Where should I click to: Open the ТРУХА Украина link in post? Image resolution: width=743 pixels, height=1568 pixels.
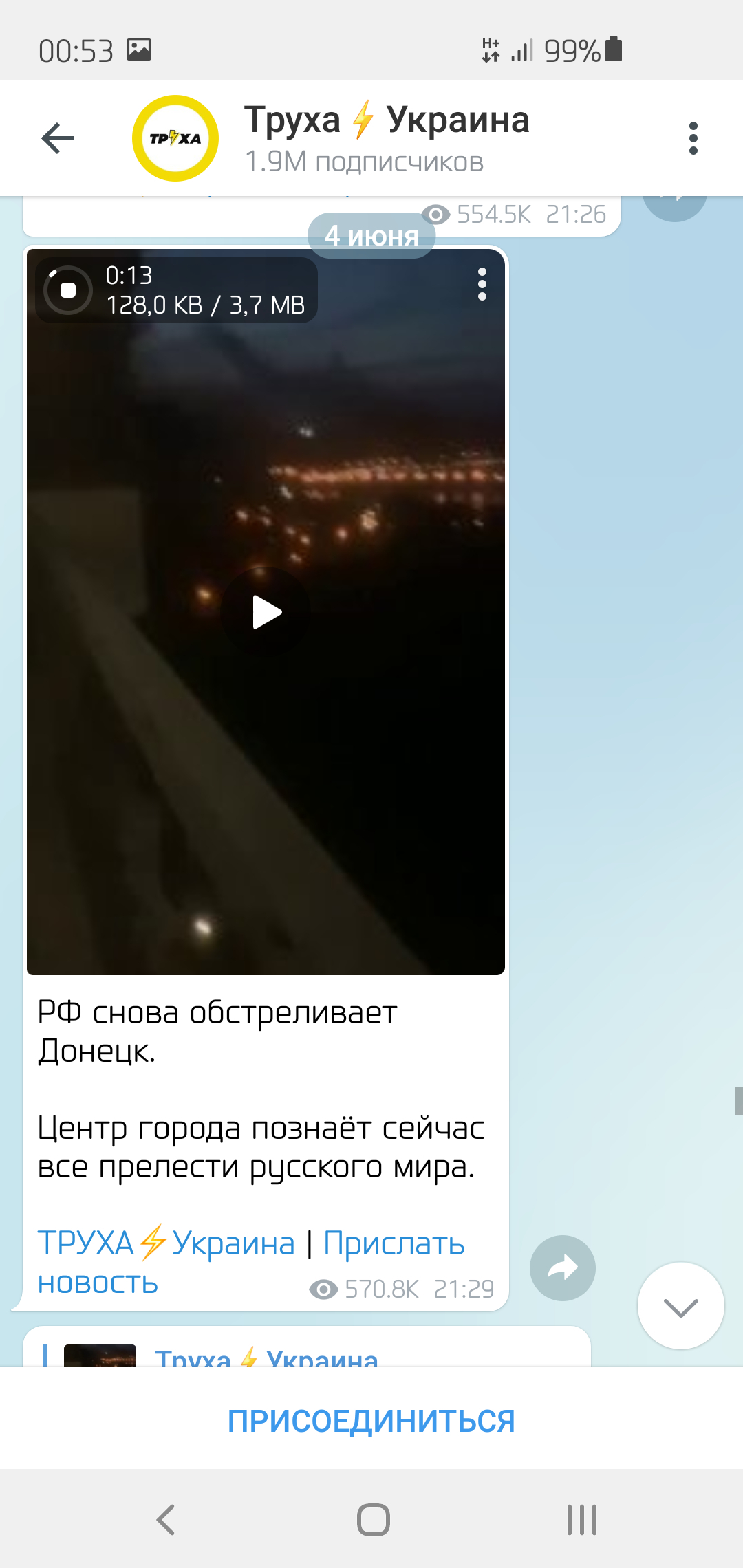point(166,1243)
